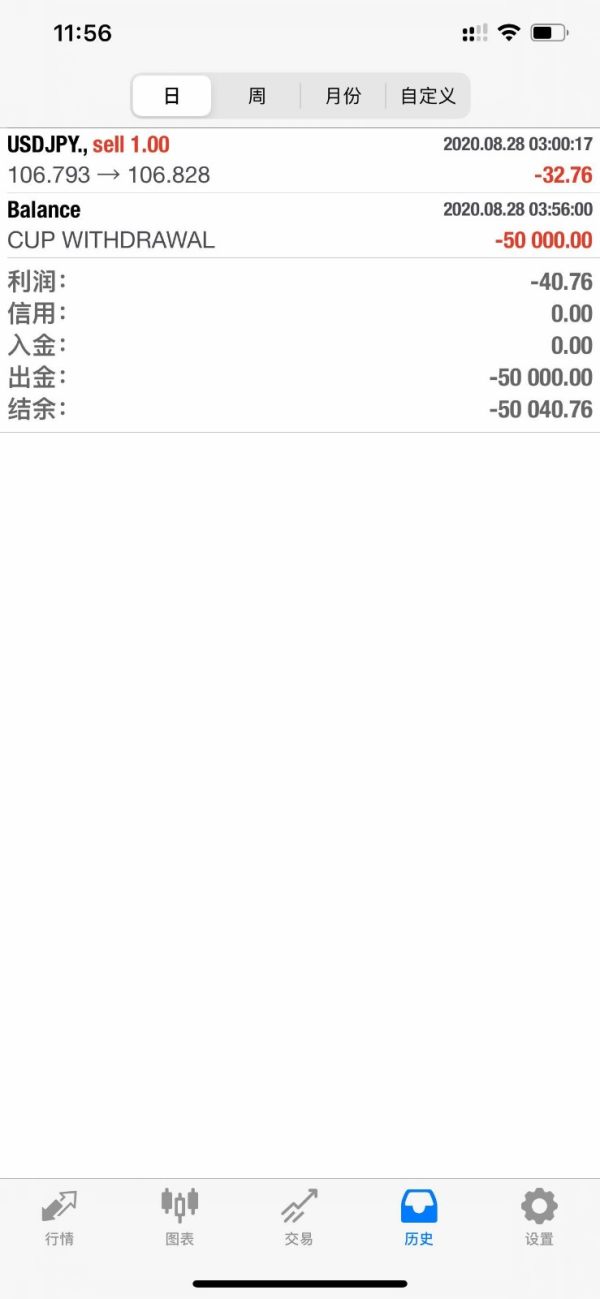The width and height of the screenshot is (600, 1299).
Task: Open the USDJPY sell 1.00 trade entry
Action: pos(300,160)
